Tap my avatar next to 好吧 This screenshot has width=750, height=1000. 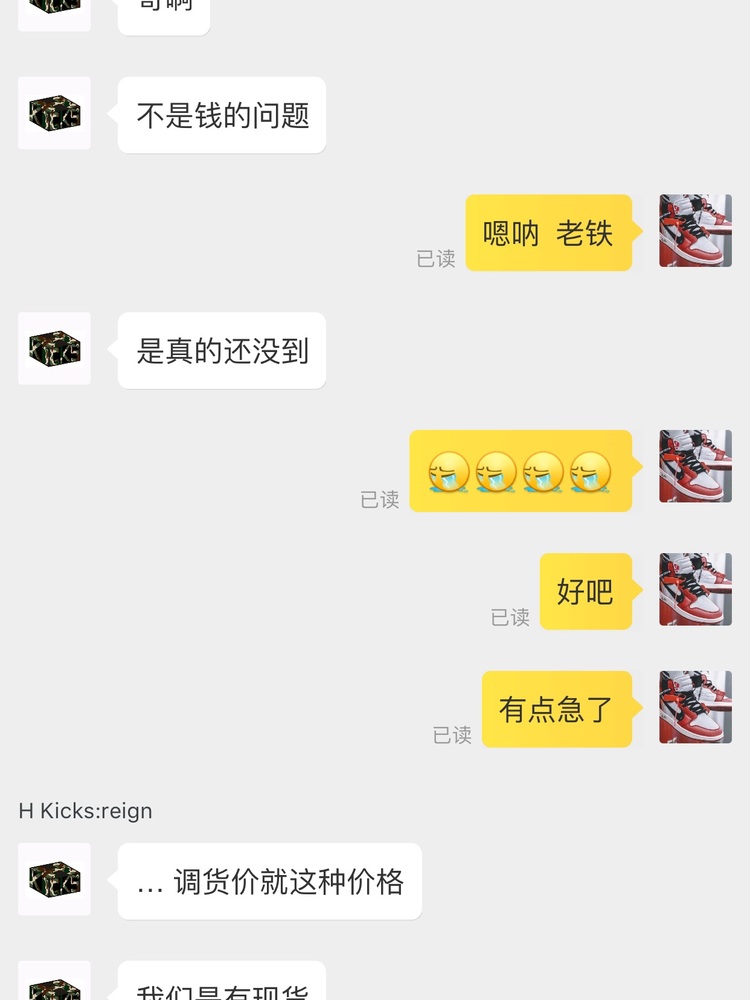pyautogui.click(x=695, y=590)
